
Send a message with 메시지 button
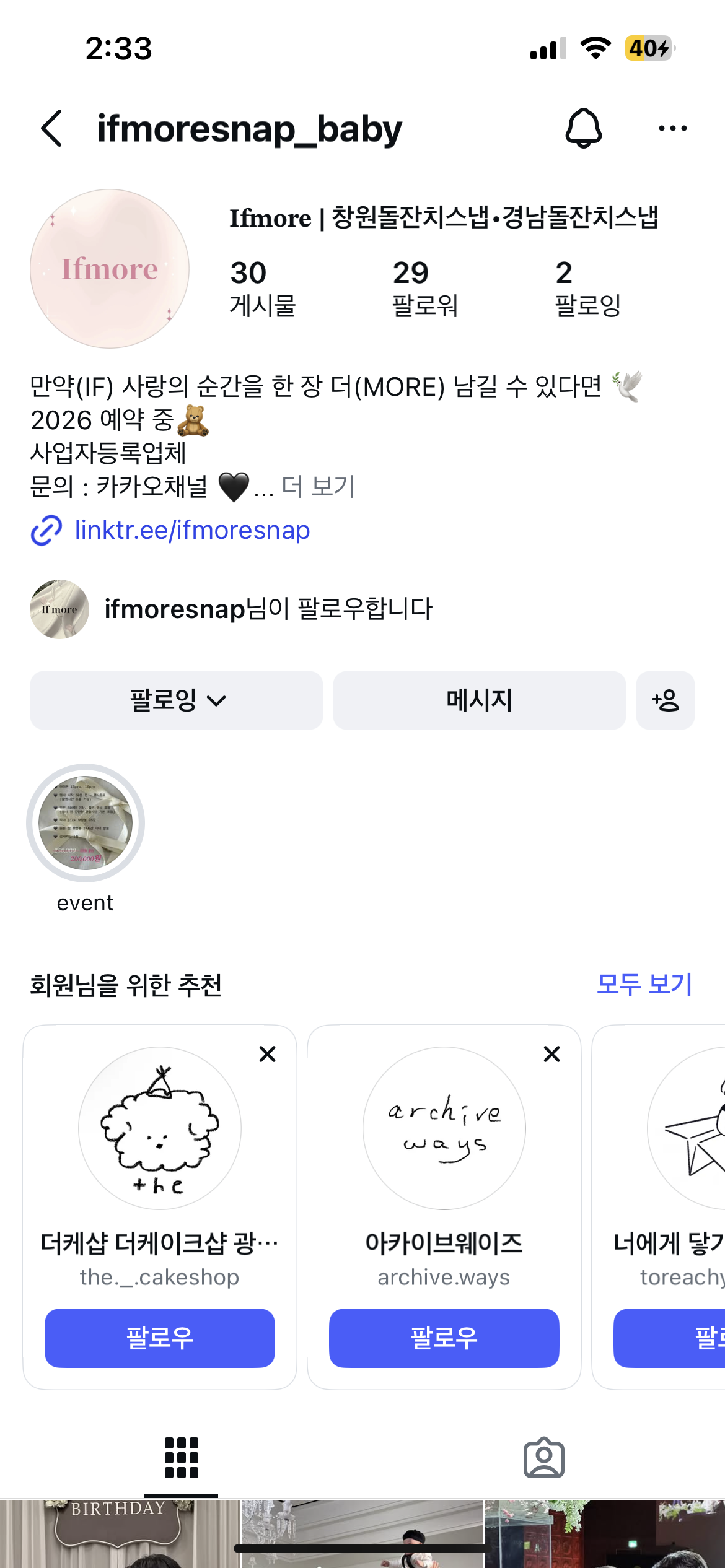point(479,700)
